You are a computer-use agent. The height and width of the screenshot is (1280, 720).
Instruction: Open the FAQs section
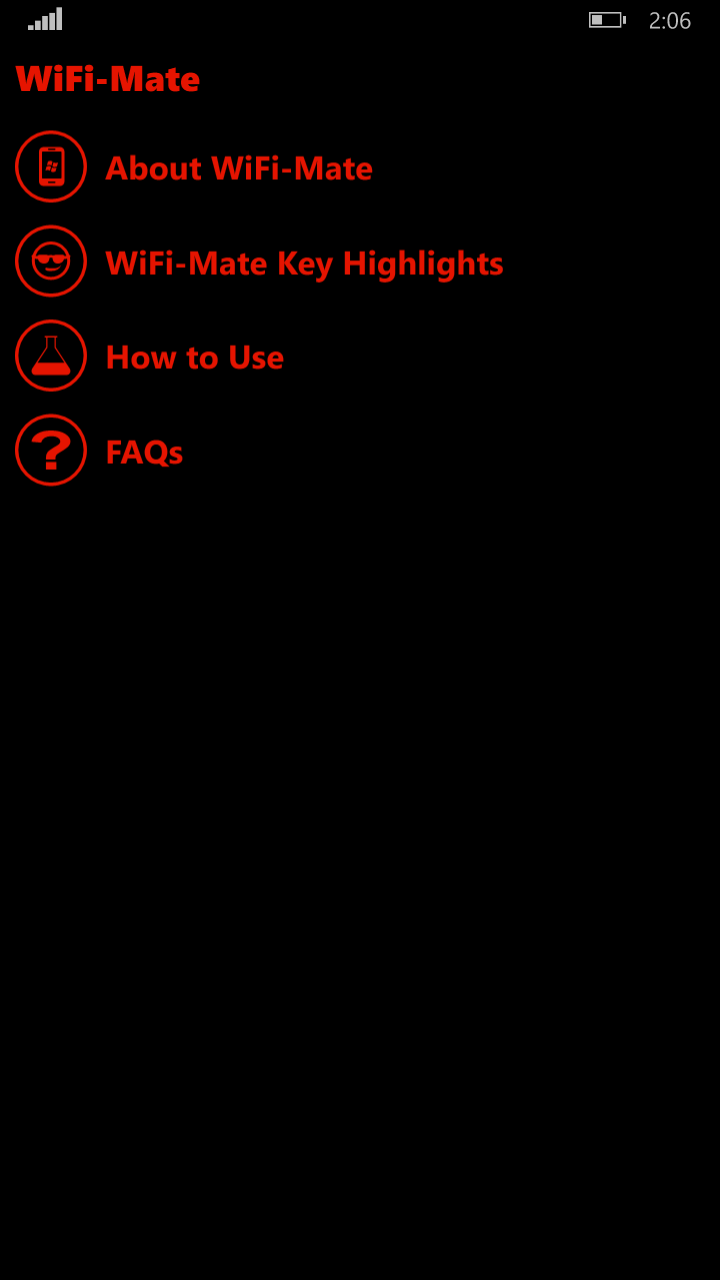[x=144, y=451]
